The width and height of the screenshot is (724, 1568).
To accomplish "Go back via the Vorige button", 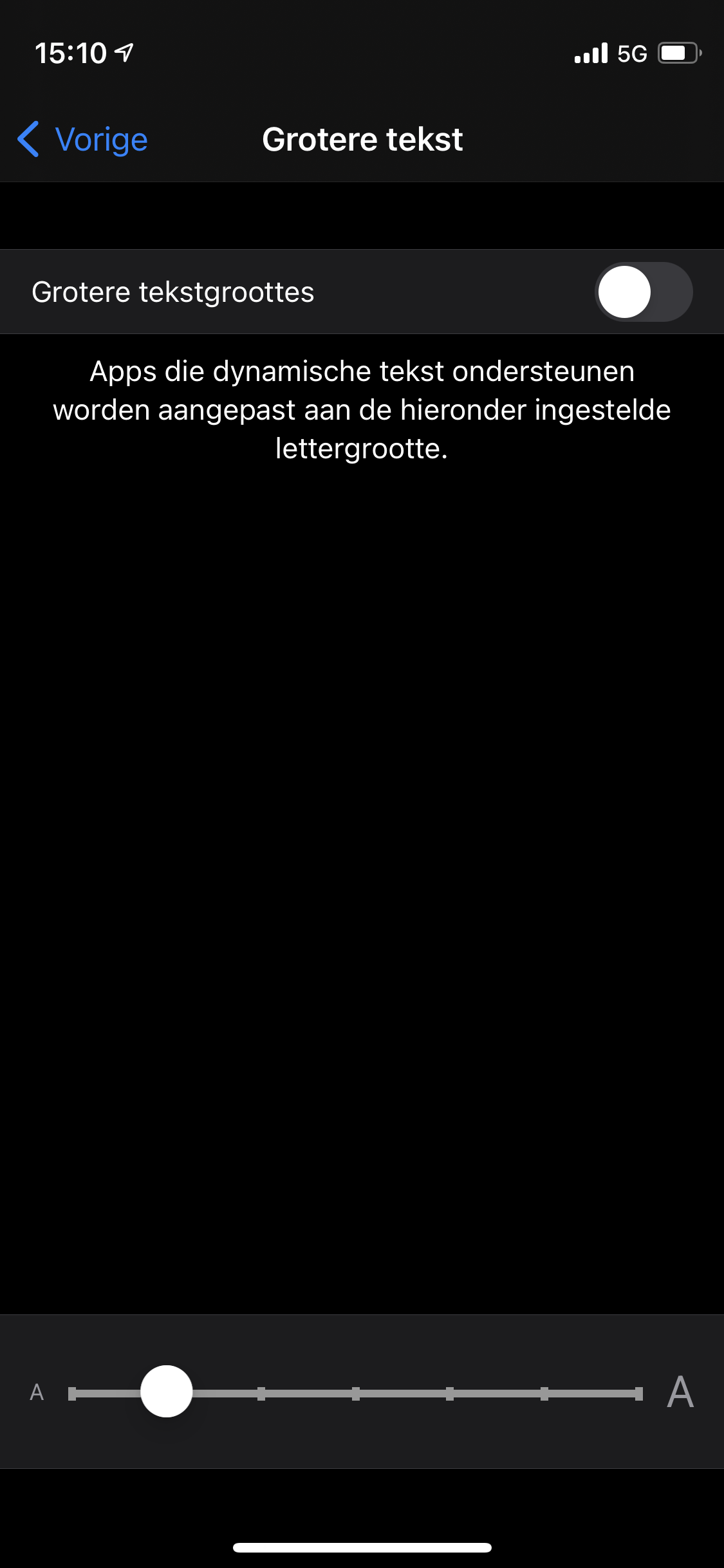I will 84,139.
